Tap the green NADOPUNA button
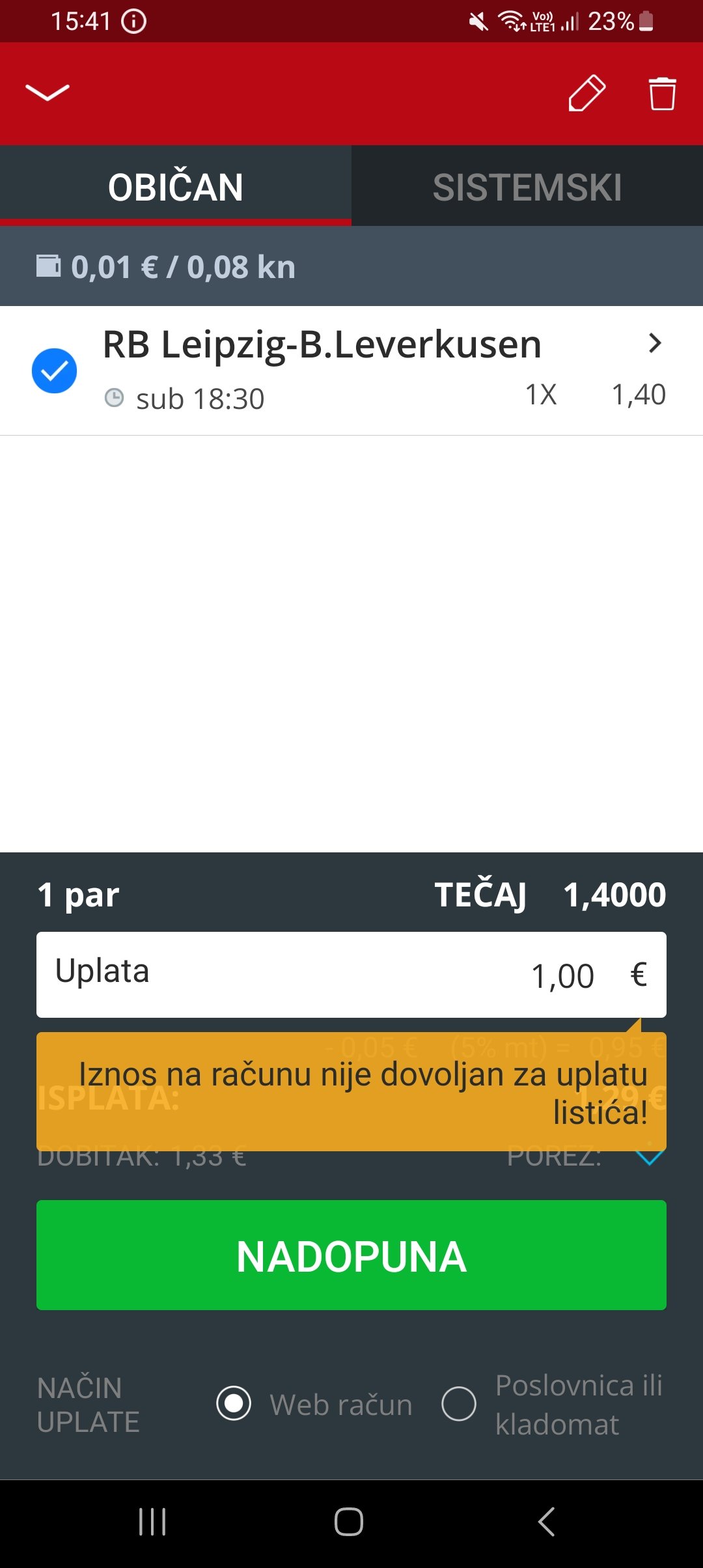This screenshot has width=703, height=1568. click(351, 1255)
